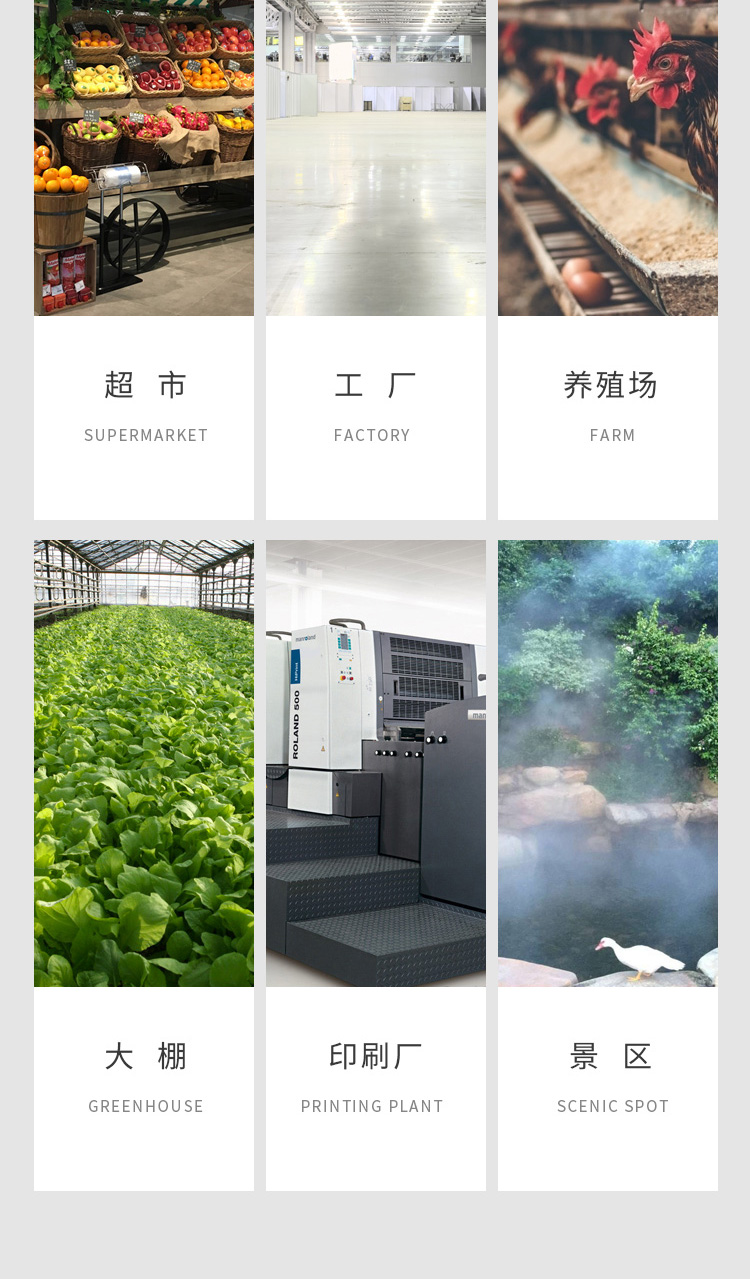Click the misty pond with duck photo

(608, 763)
